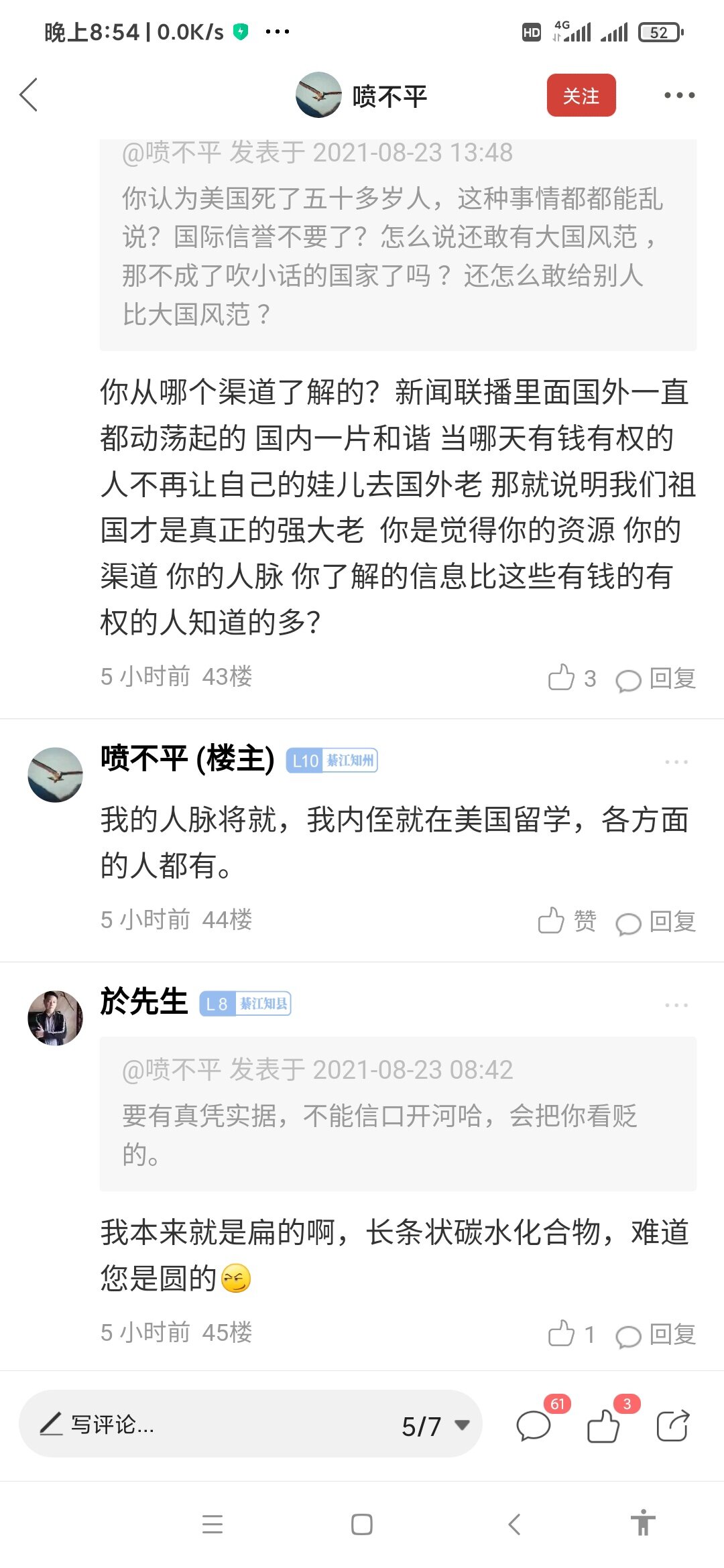This screenshot has height=1568, width=724.
Task: Like 於先生's comment on floor 45
Action: [x=571, y=1334]
